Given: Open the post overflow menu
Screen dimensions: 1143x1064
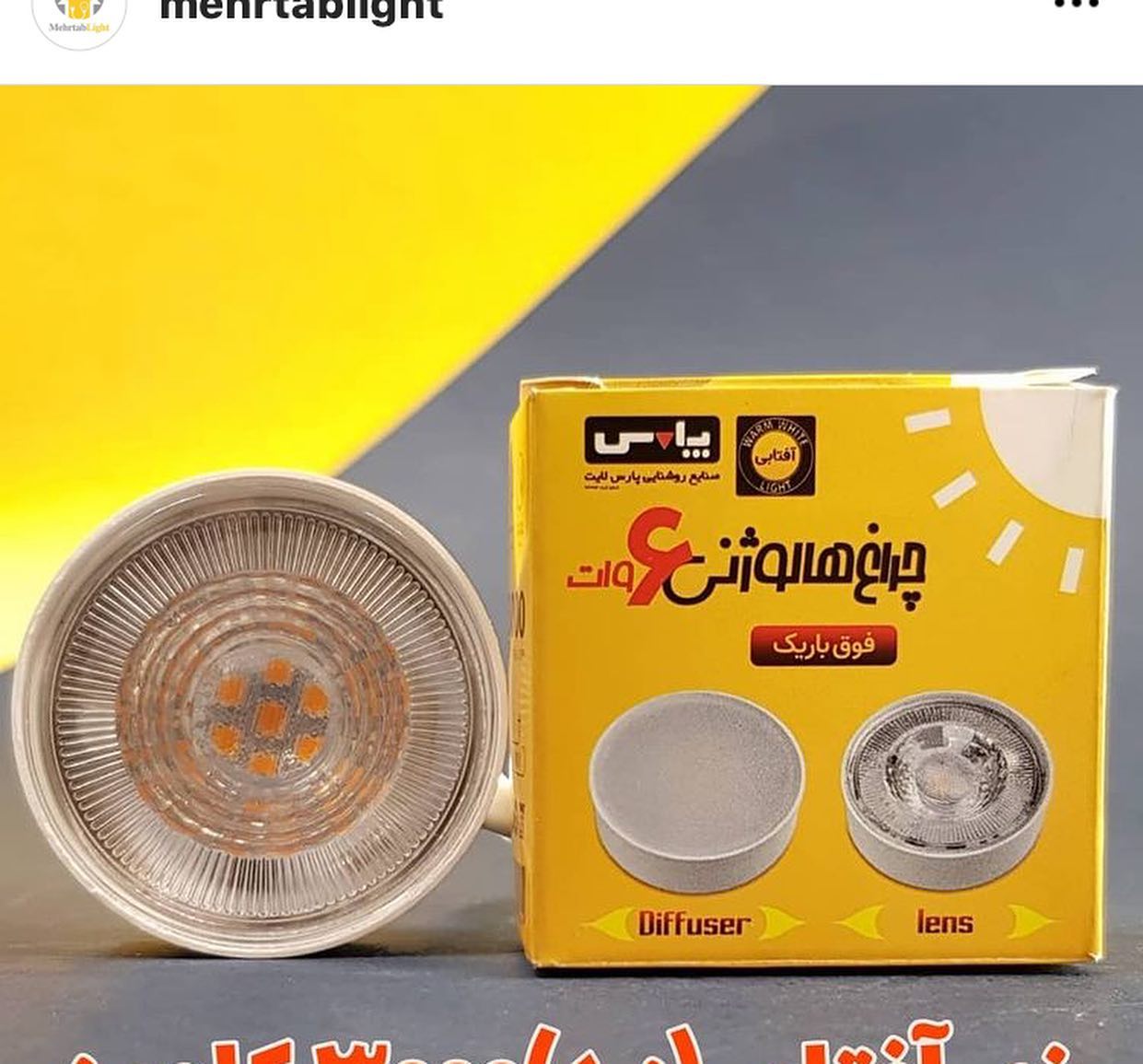Looking at the screenshot, I should click(1076, 5).
